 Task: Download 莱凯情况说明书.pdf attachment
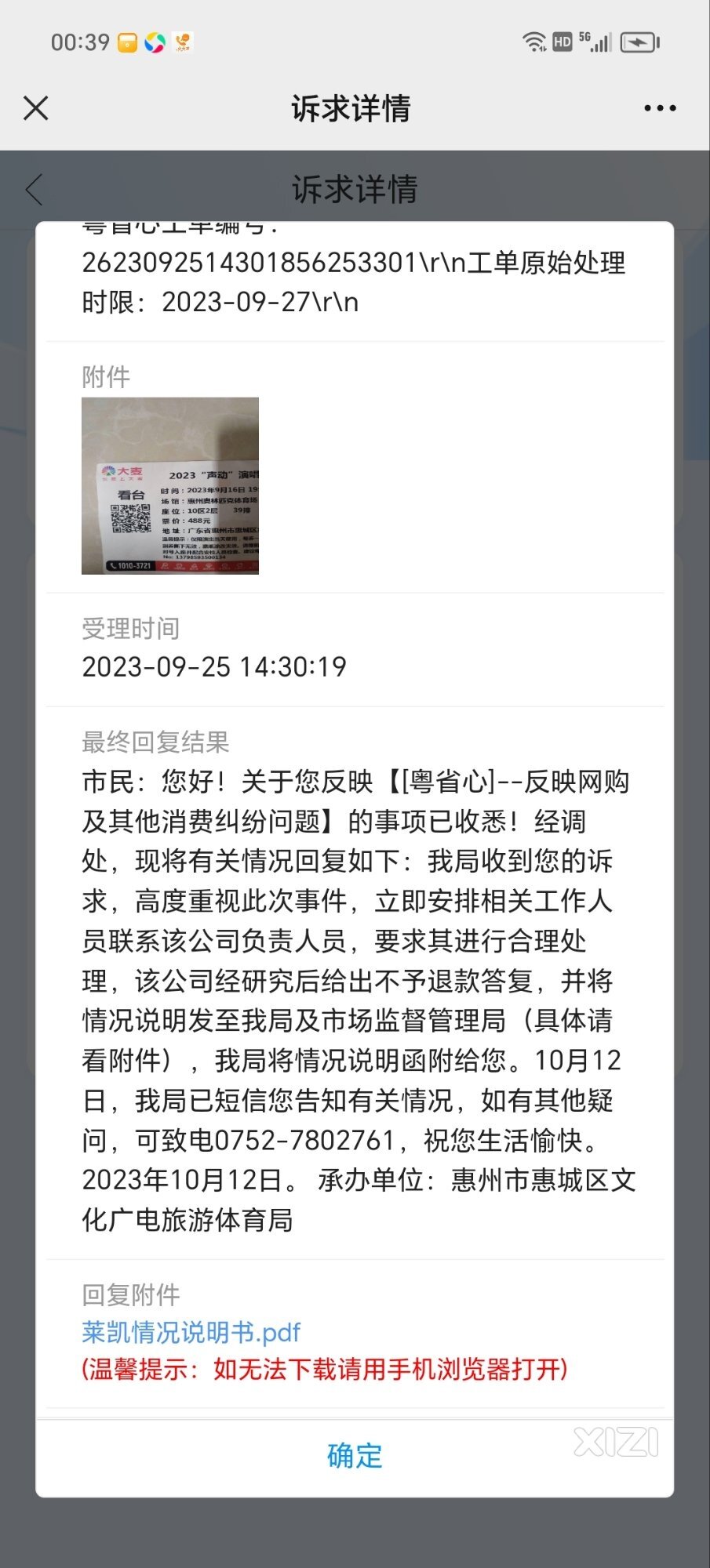(x=191, y=1332)
